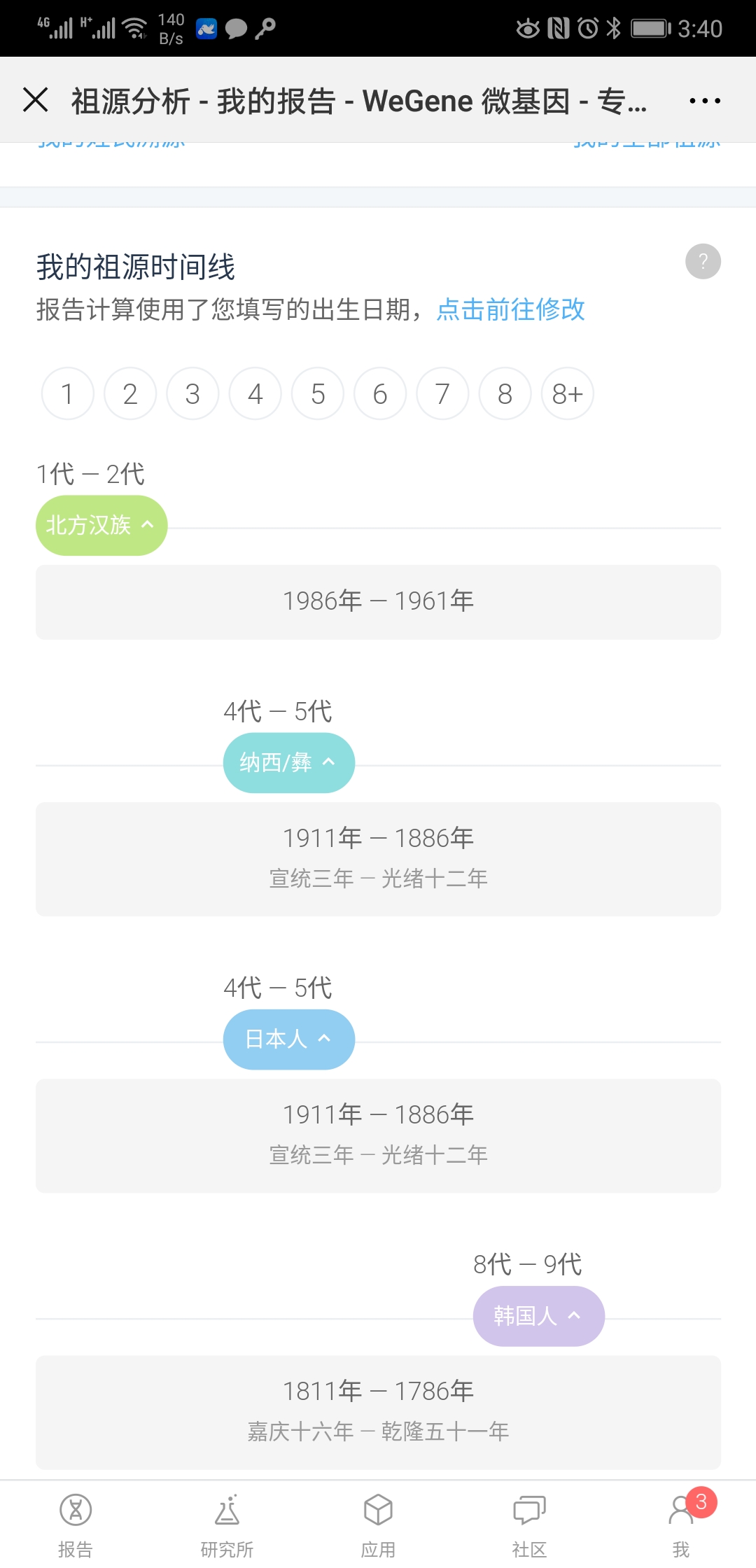Switch to the 社区 tab

click(x=529, y=1525)
